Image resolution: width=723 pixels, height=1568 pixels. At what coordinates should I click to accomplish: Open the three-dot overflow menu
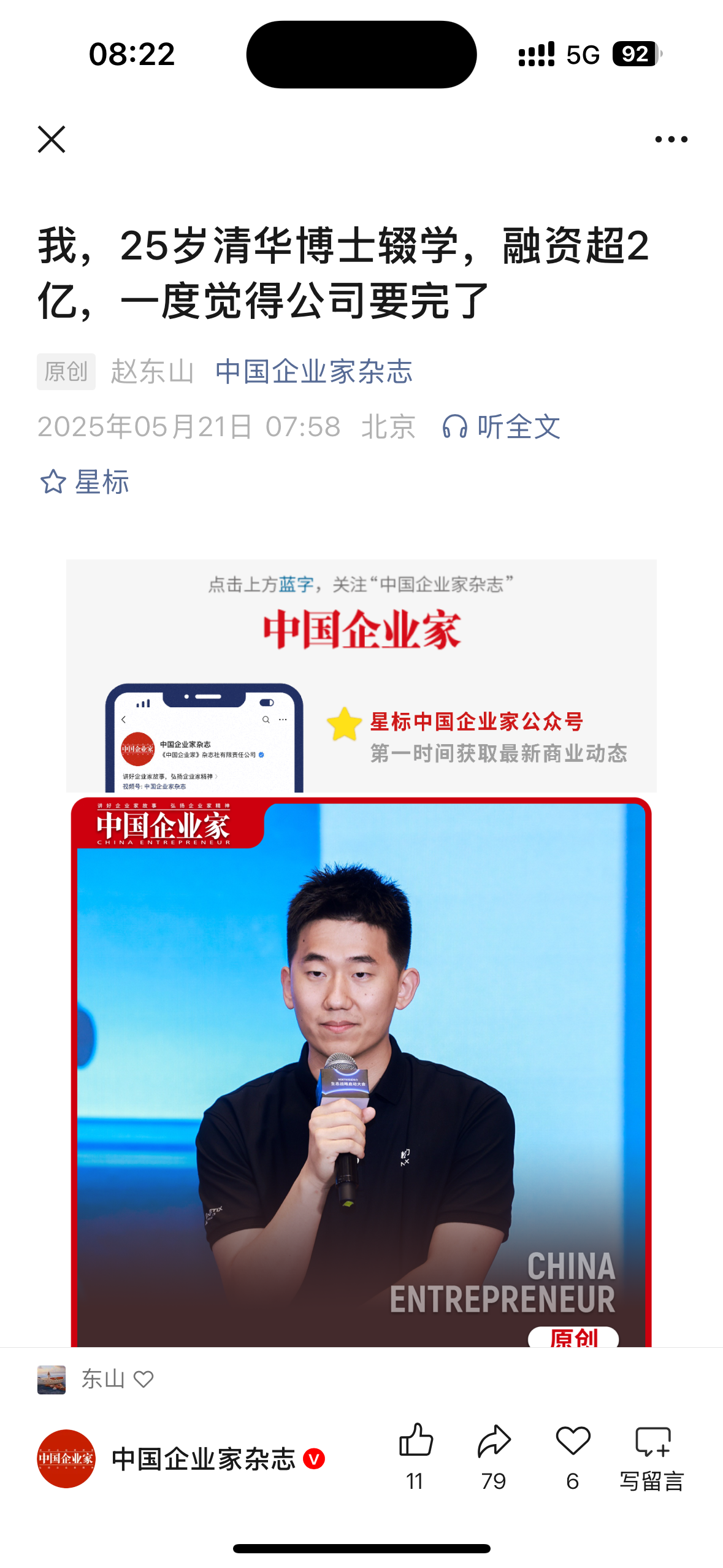[671, 139]
